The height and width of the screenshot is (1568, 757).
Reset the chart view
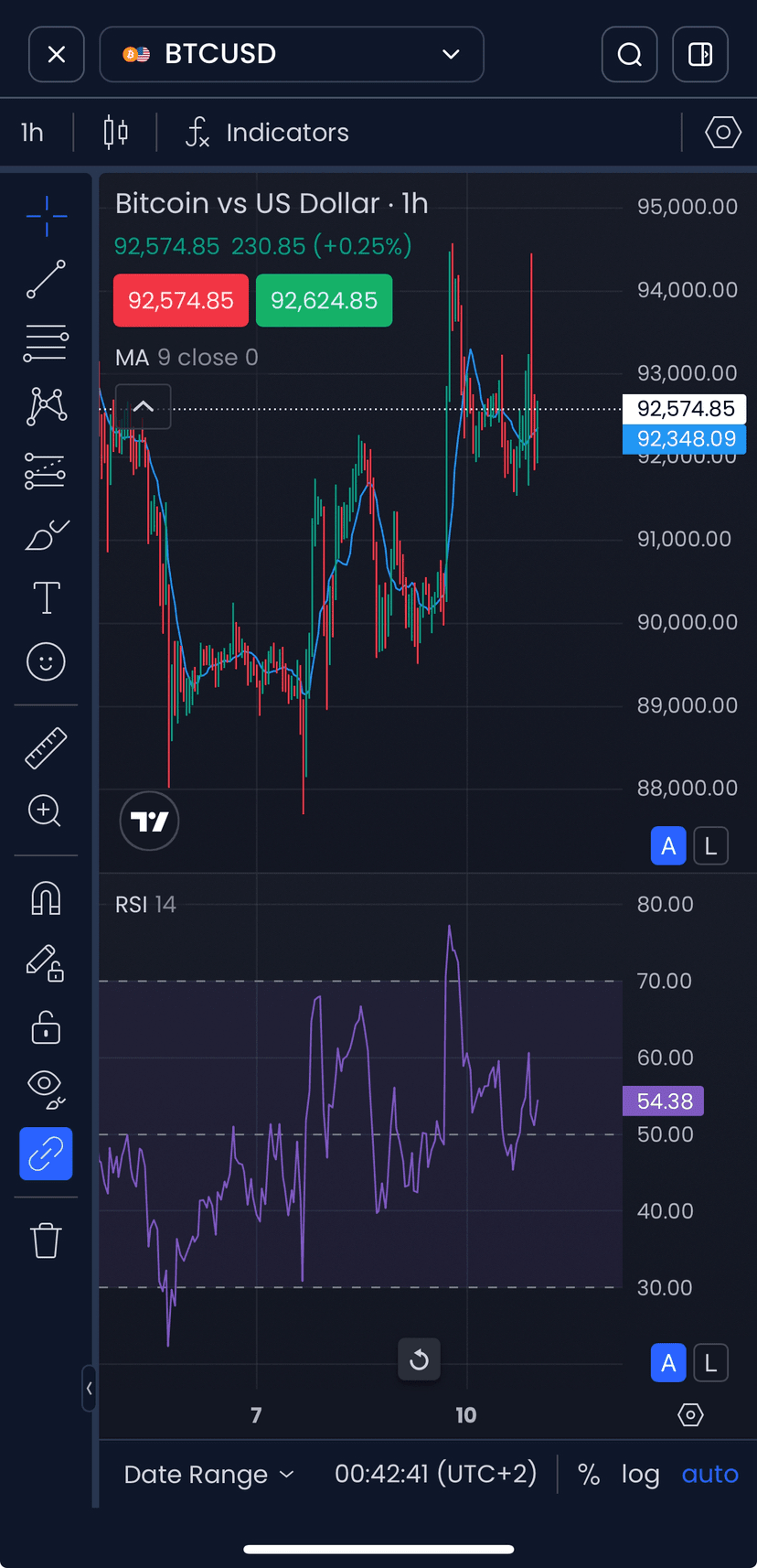pos(420,1360)
